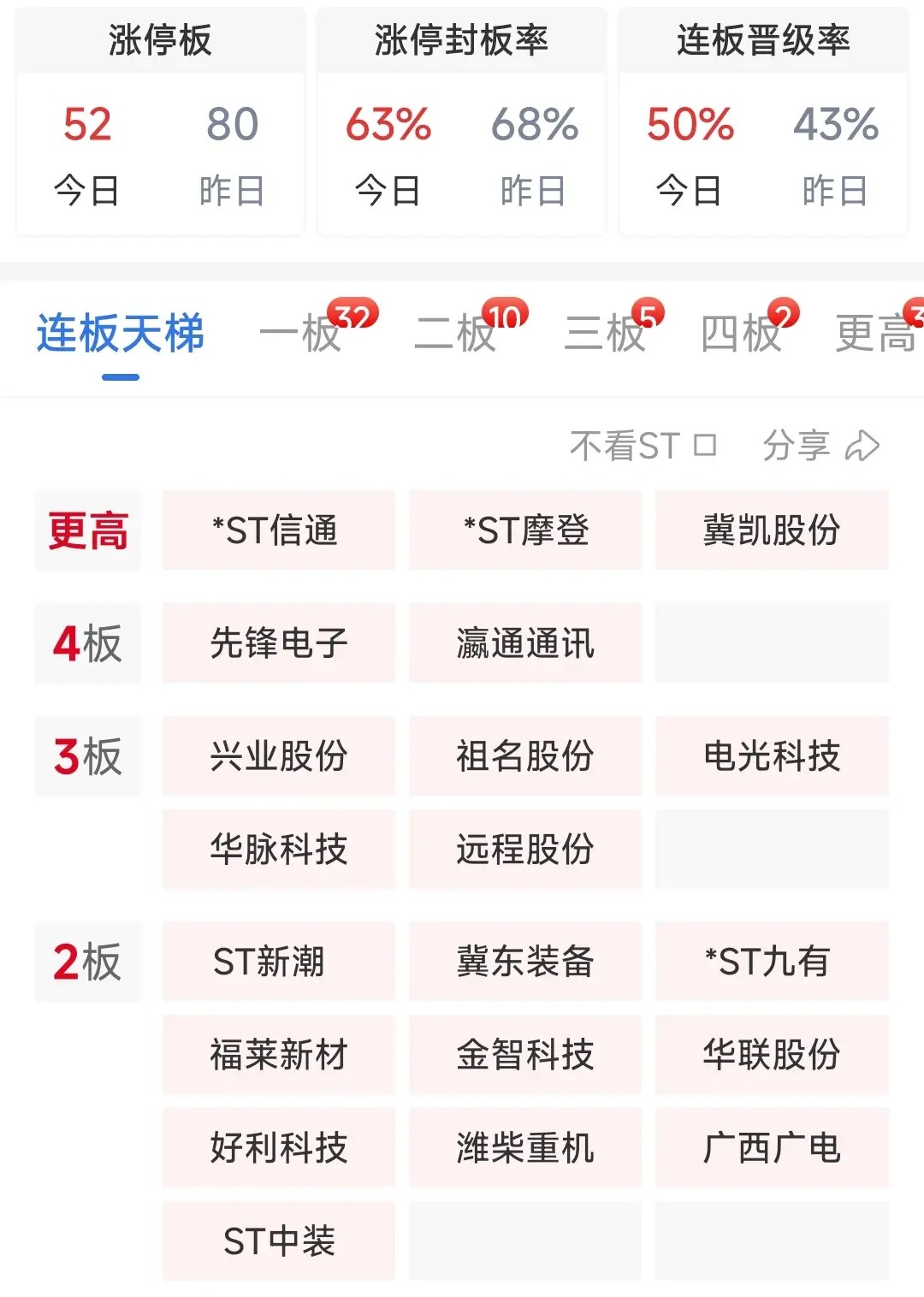This screenshot has height=1297, width=924.
Task: Share the 连板天梯 list
Action: coord(820,446)
